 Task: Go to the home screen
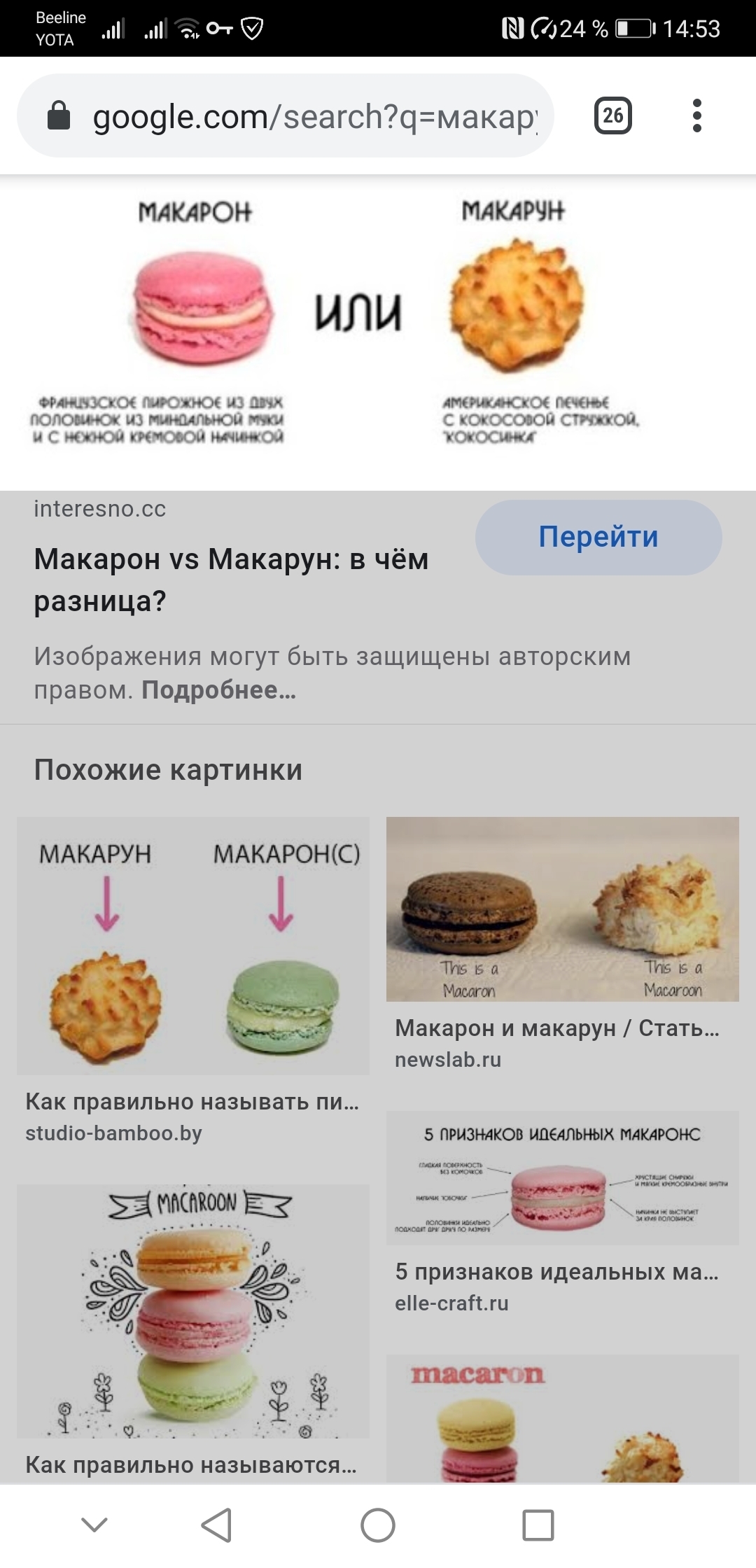[x=378, y=1525]
